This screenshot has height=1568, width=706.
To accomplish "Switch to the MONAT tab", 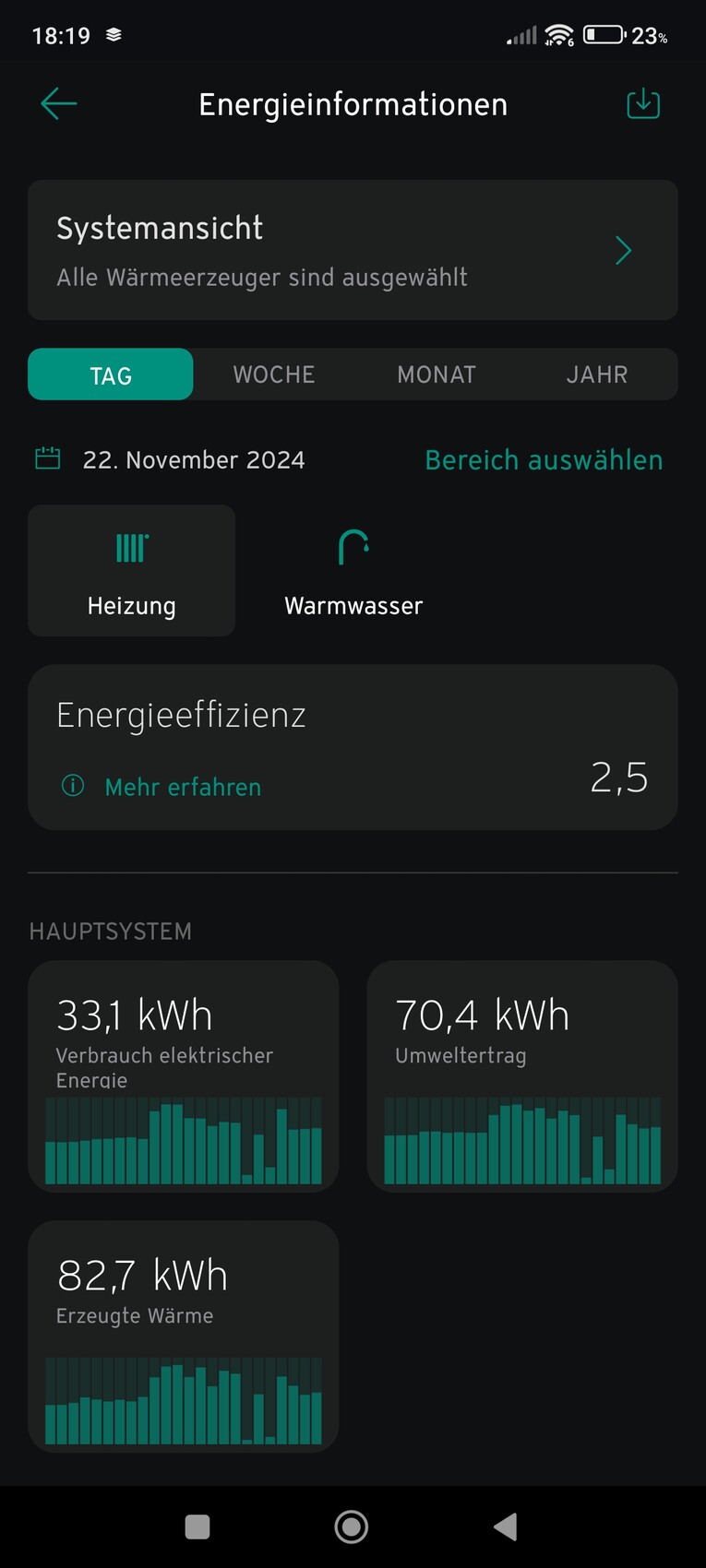I will click(x=437, y=374).
